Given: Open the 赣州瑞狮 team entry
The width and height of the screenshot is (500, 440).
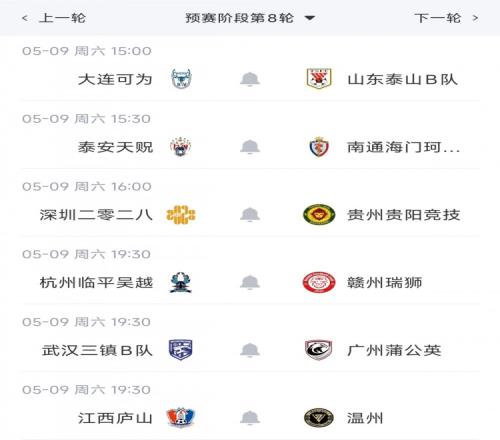Looking at the screenshot, I should coord(363,282).
